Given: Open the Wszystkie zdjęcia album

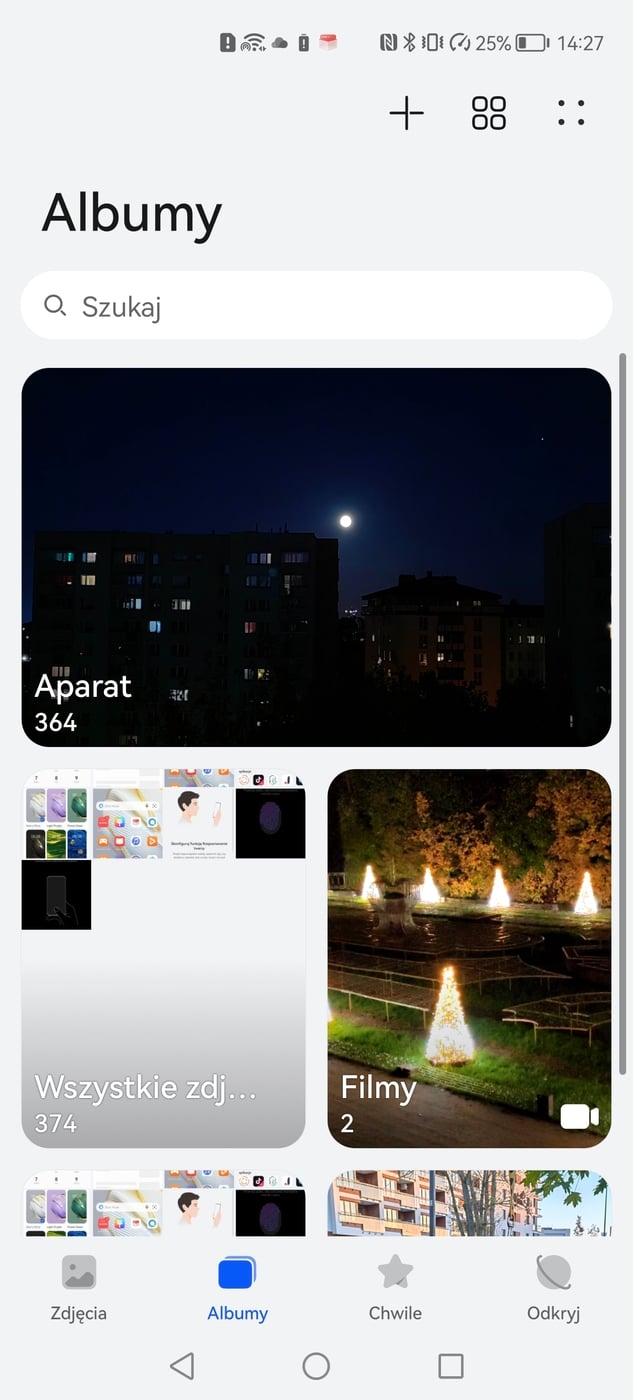Looking at the screenshot, I should [163, 957].
